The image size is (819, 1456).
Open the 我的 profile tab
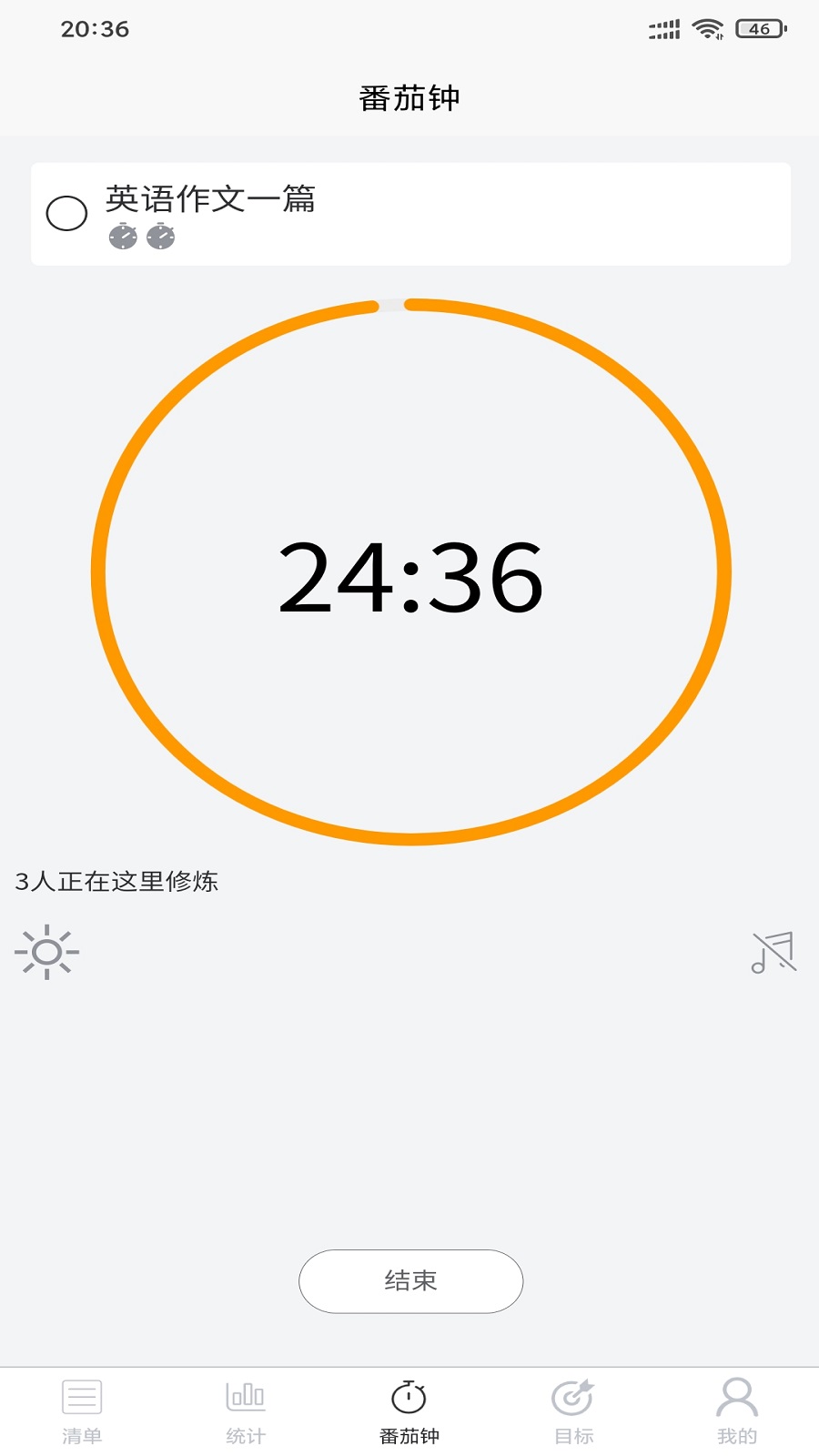pyautogui.click(x=737, y=1410)
